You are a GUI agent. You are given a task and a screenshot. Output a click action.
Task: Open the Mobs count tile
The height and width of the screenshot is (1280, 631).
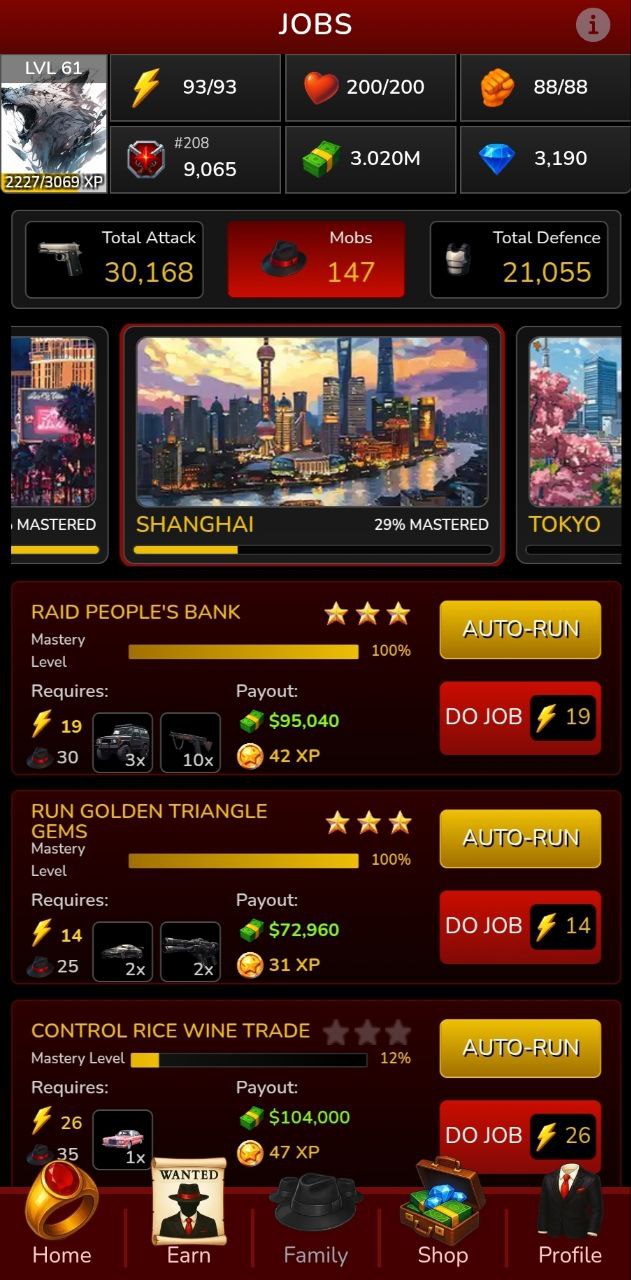click(x=316, y=259)
